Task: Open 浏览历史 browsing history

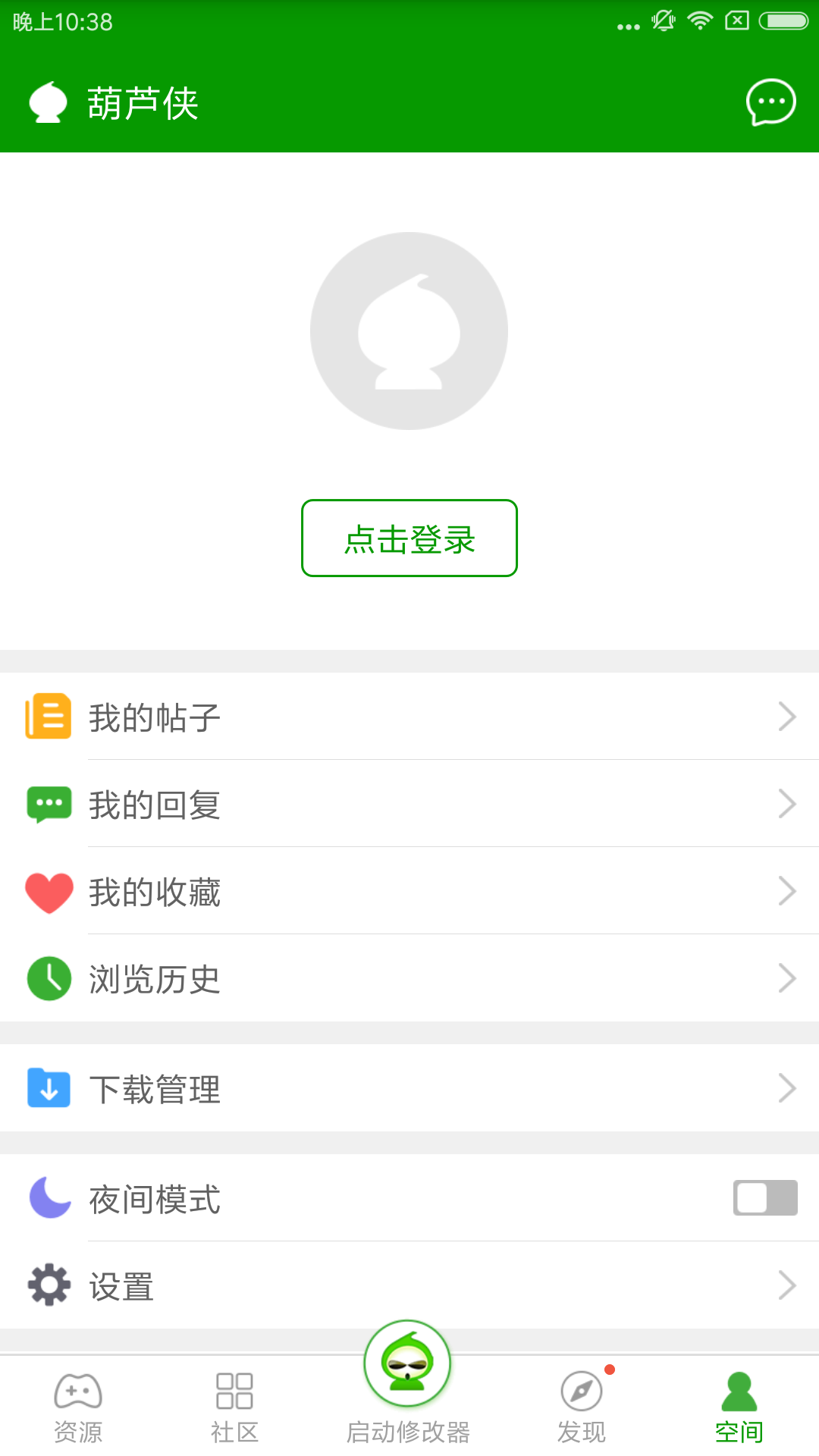Action: (409, 978)
